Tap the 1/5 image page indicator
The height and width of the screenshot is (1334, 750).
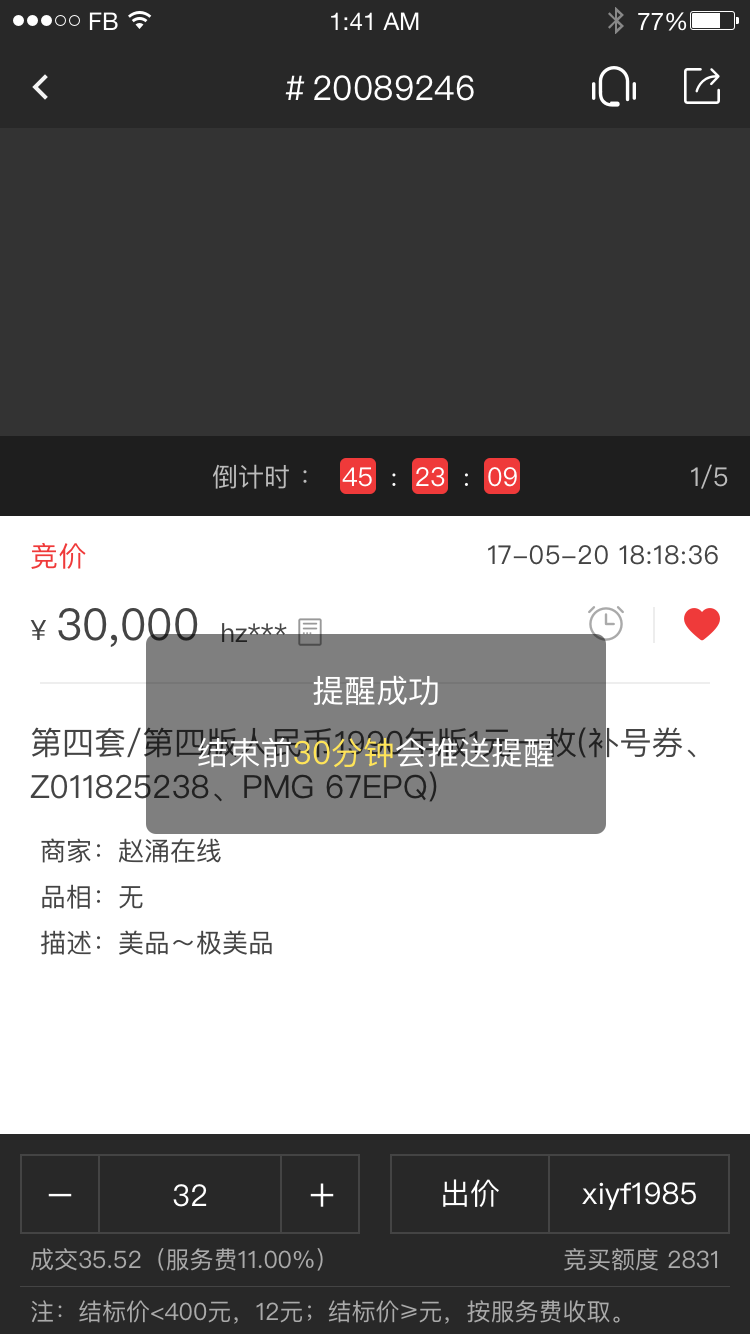point(711,476)
